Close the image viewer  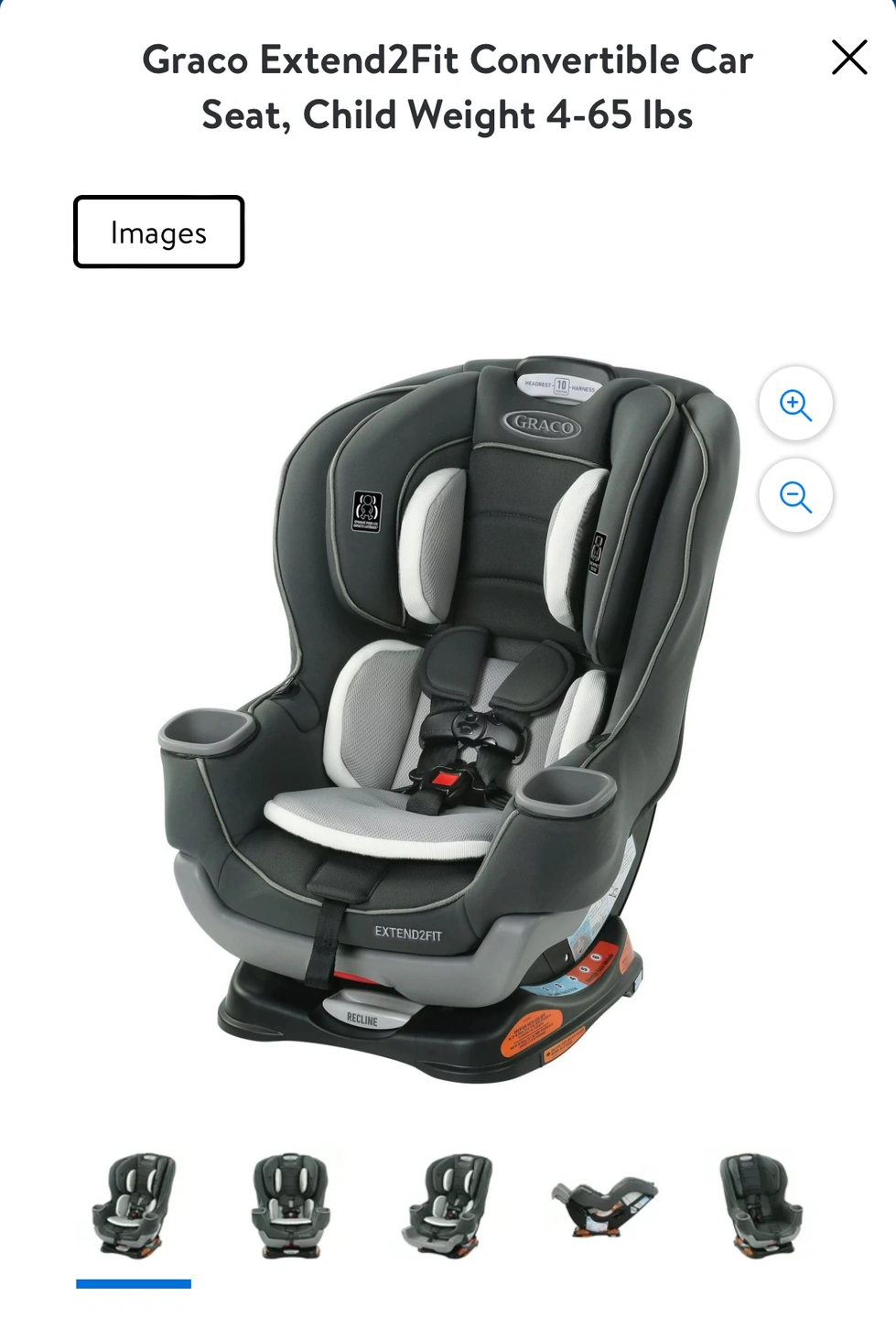pos(848,58)
